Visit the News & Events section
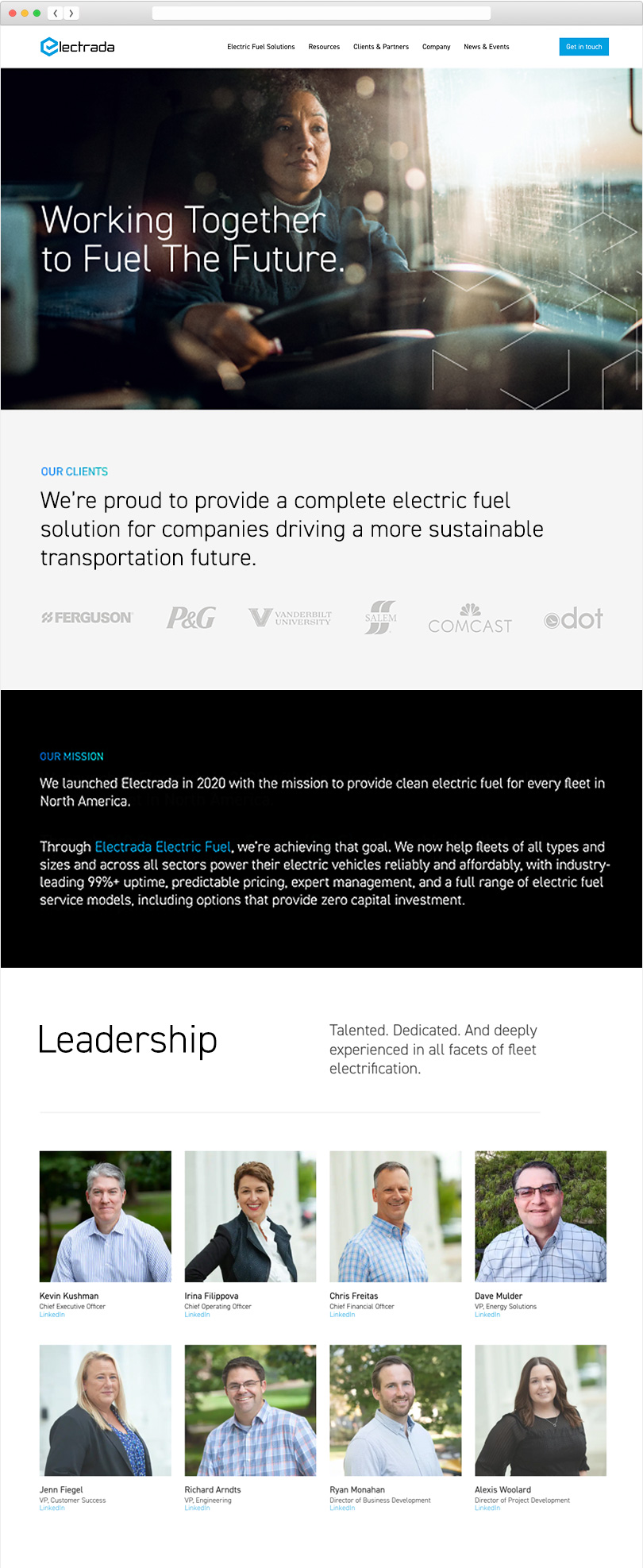This screenshot has width=643, height=1568. pyautogui.click(x=487, y=47)
